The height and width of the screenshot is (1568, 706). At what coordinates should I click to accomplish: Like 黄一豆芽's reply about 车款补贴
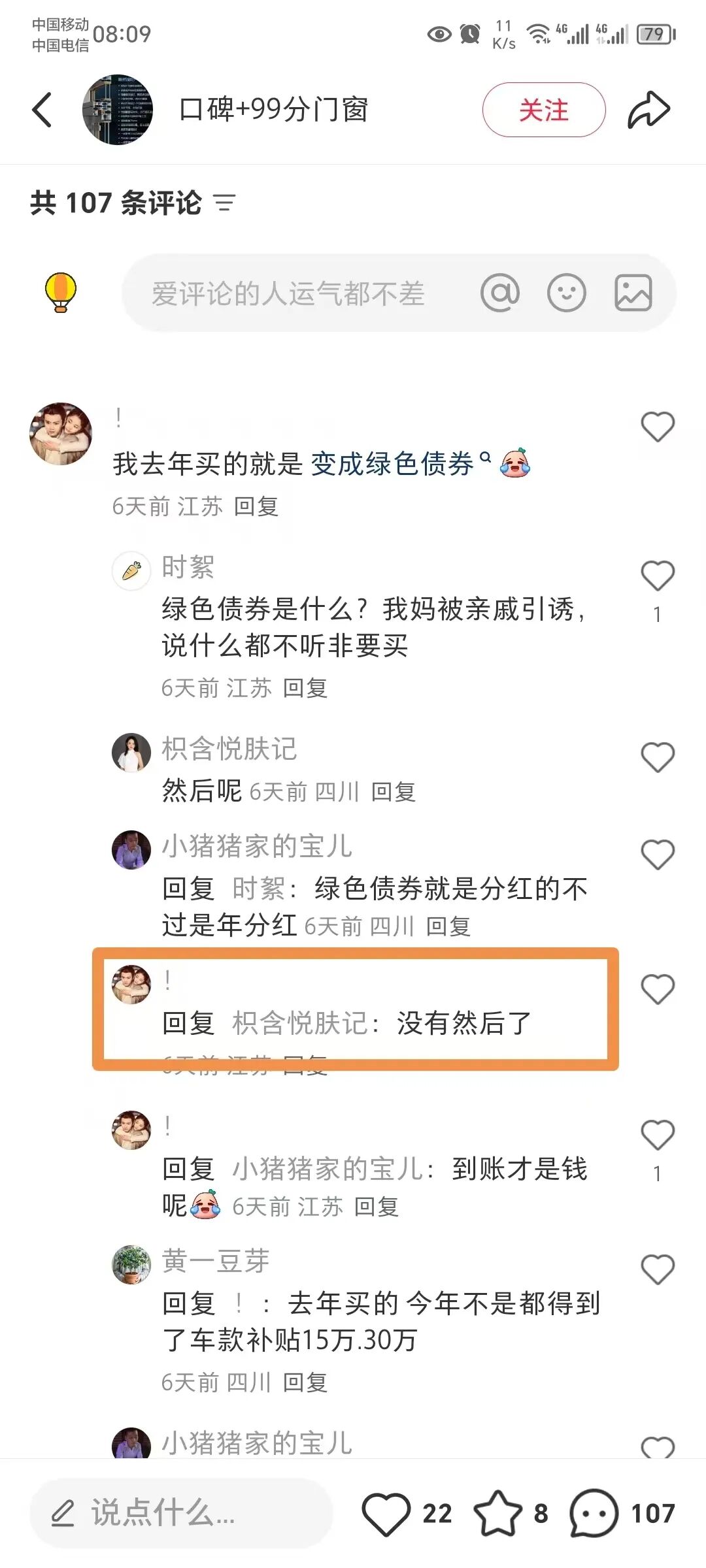pos(657,1270)
